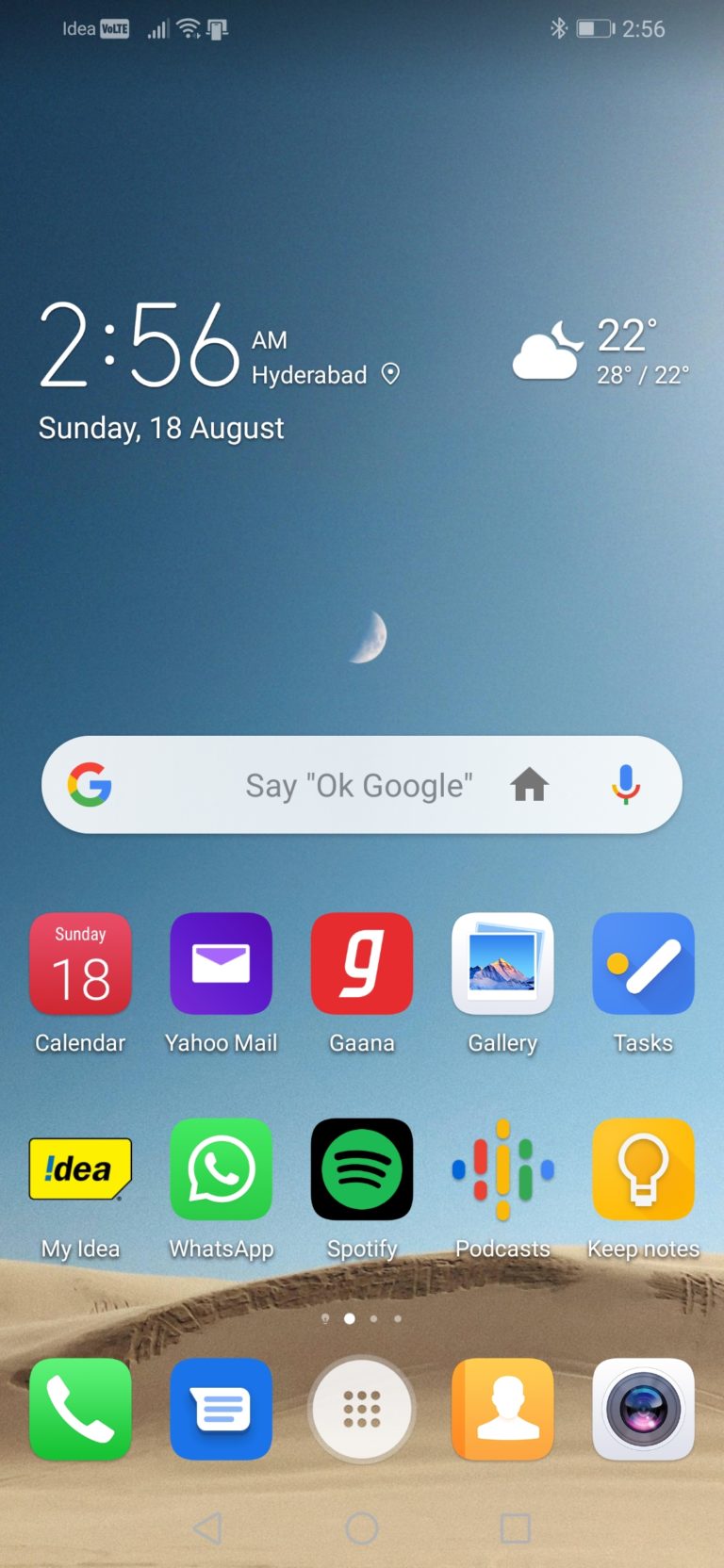Tap the system home button
The width and height of the screenshot is (724, 1568).
[362, 1528]
